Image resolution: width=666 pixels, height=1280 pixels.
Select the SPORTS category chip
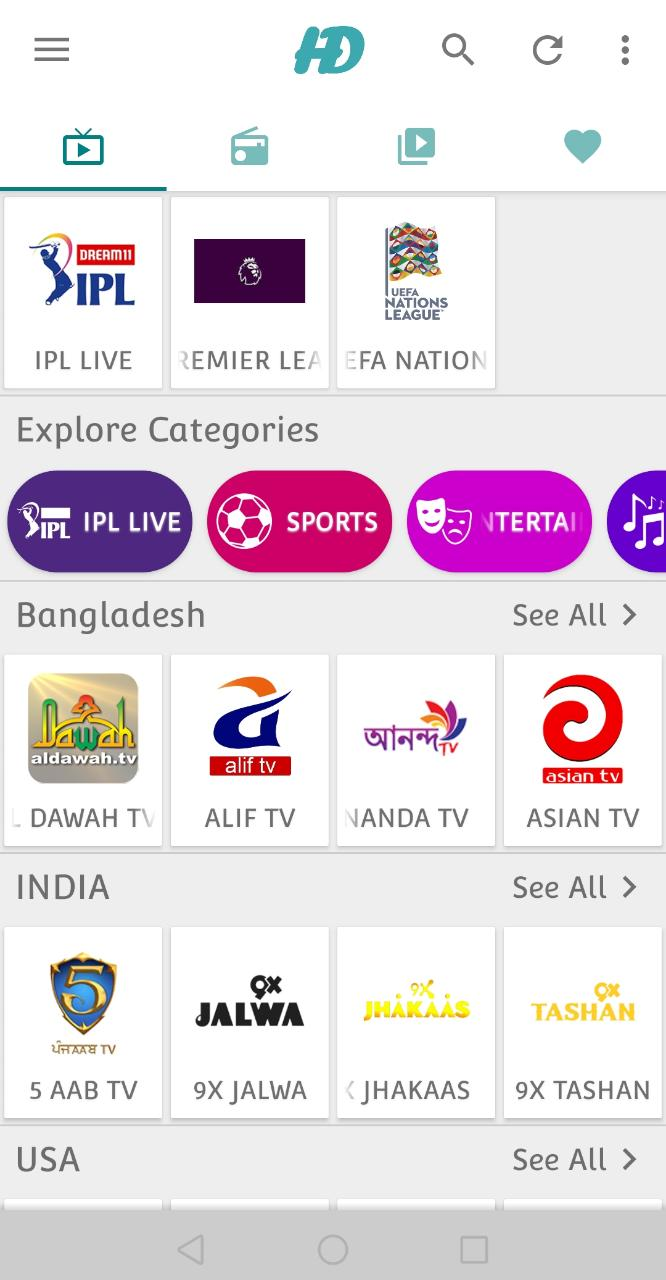point(299,521)
